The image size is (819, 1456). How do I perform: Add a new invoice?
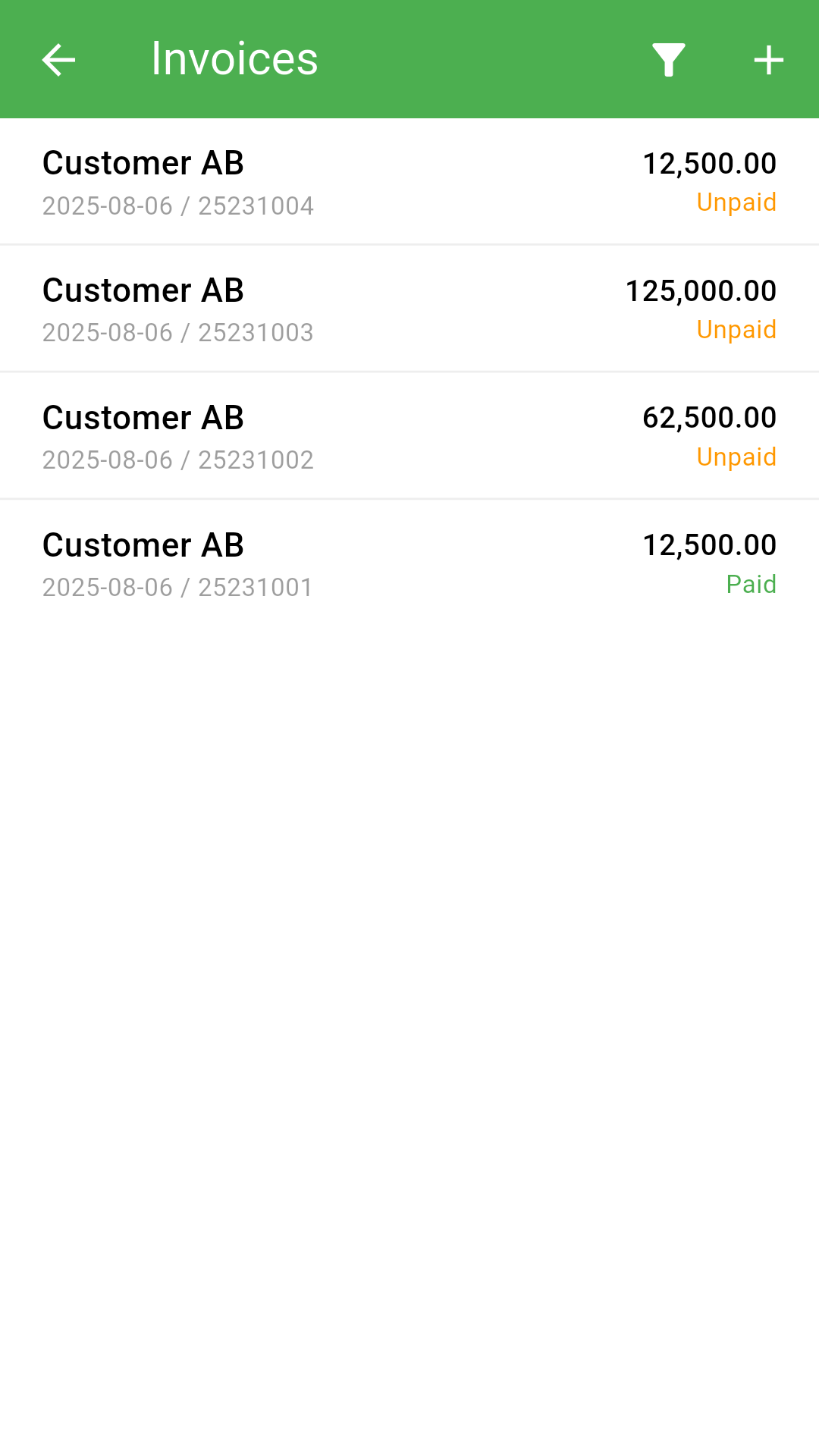pyautogui.click(x=768, y=60)
